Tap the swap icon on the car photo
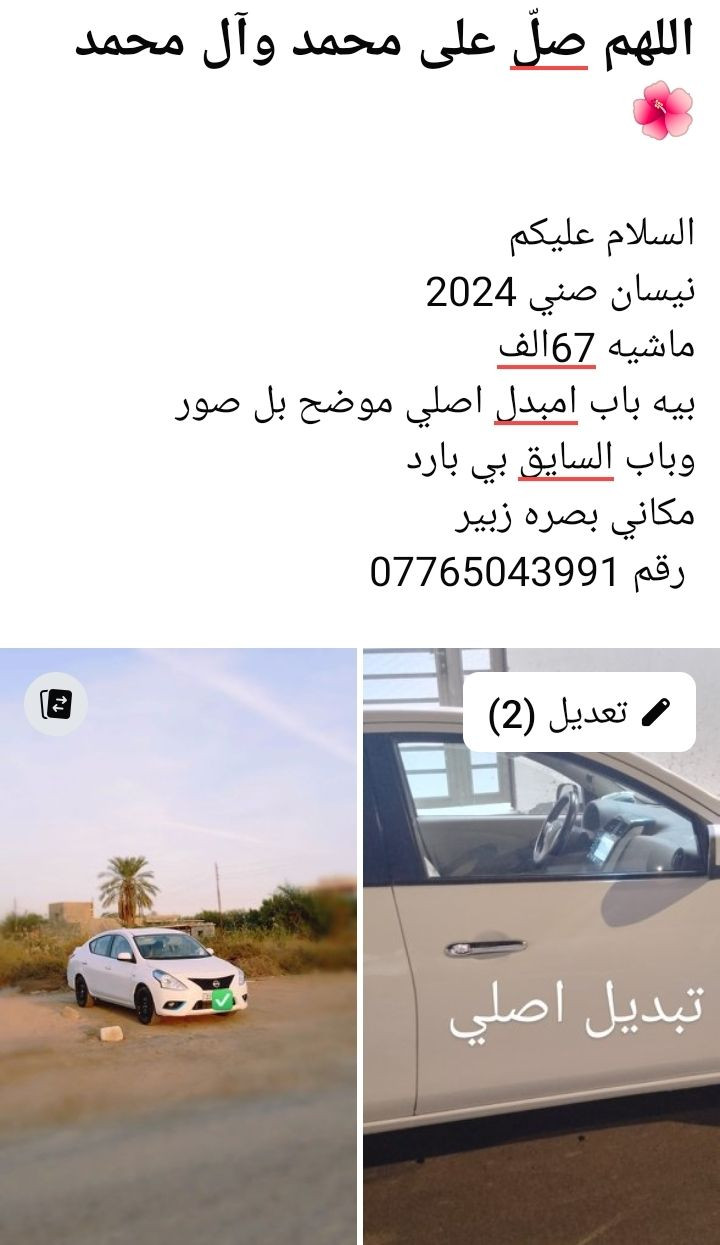Image resolution: width=720 pixels, height=1245 pixels. [x=56, y=704]
